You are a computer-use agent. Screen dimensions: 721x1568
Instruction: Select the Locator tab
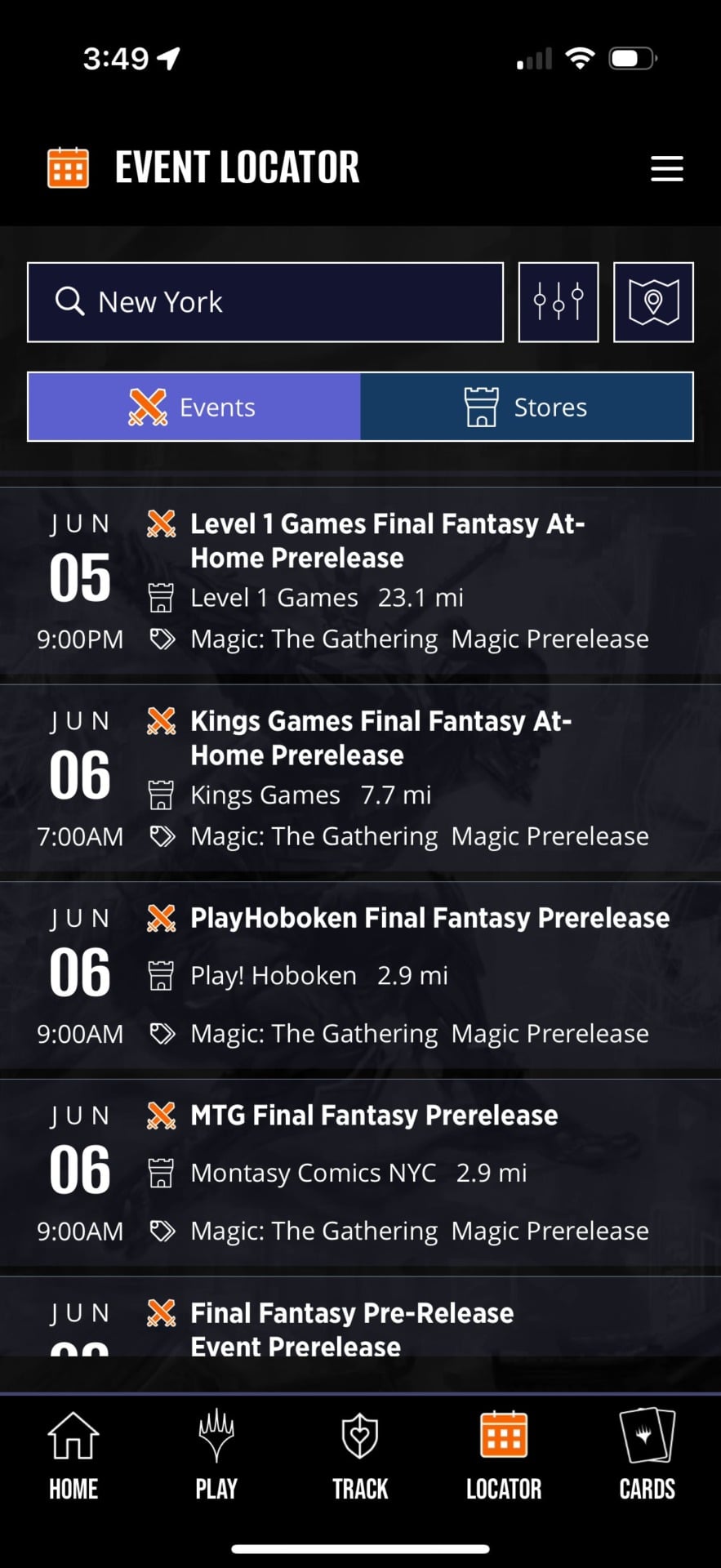point(504,1456)
